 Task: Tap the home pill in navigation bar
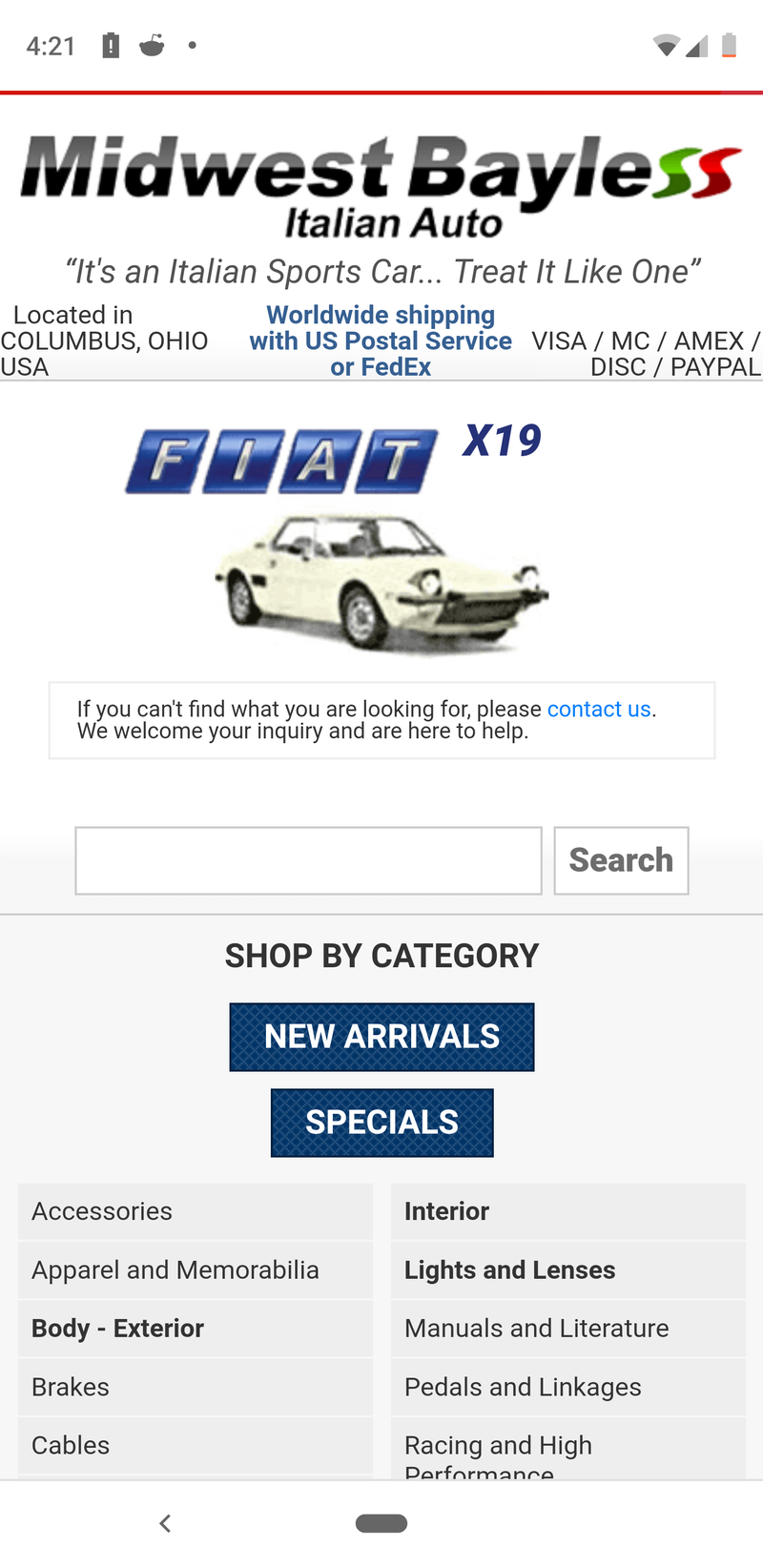[381, 1523]
